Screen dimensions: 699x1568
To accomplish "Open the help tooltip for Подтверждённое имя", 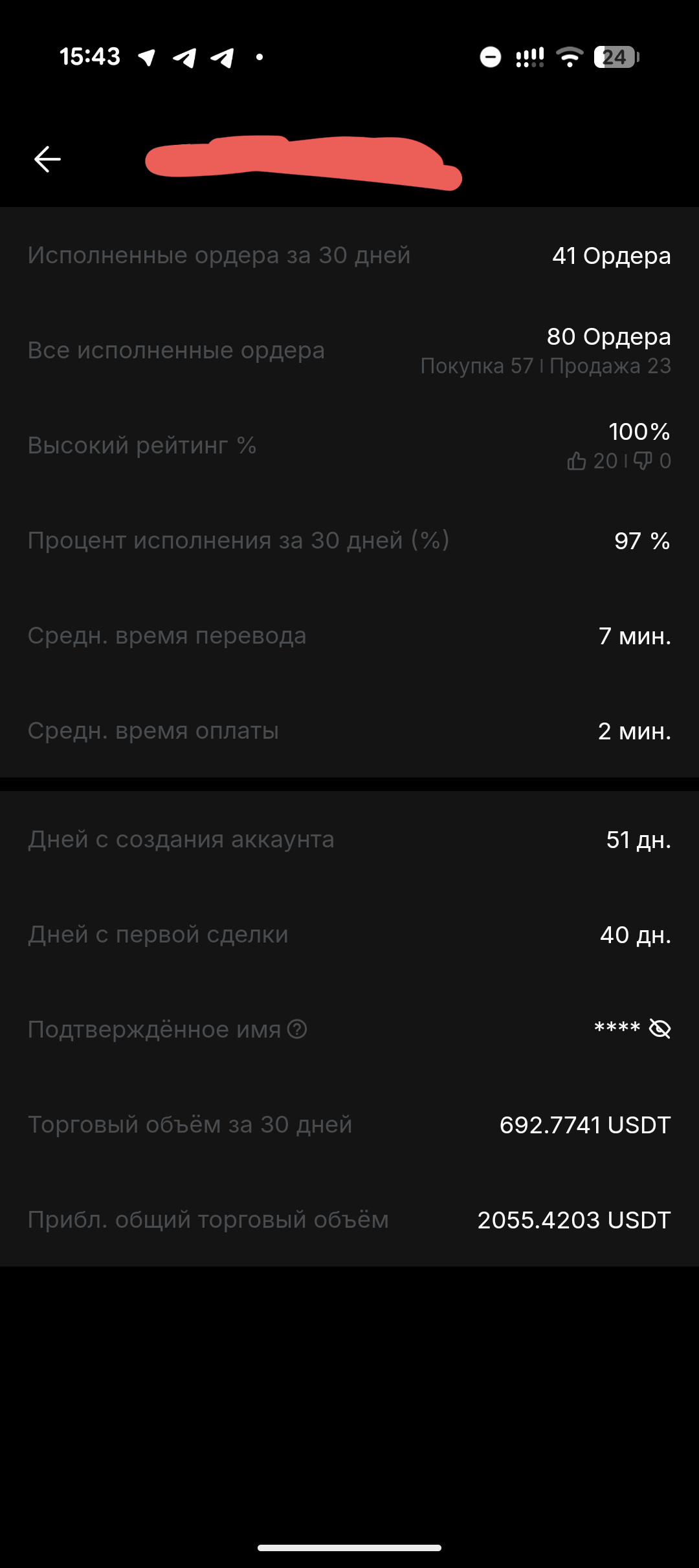I will coord(298,1030).
